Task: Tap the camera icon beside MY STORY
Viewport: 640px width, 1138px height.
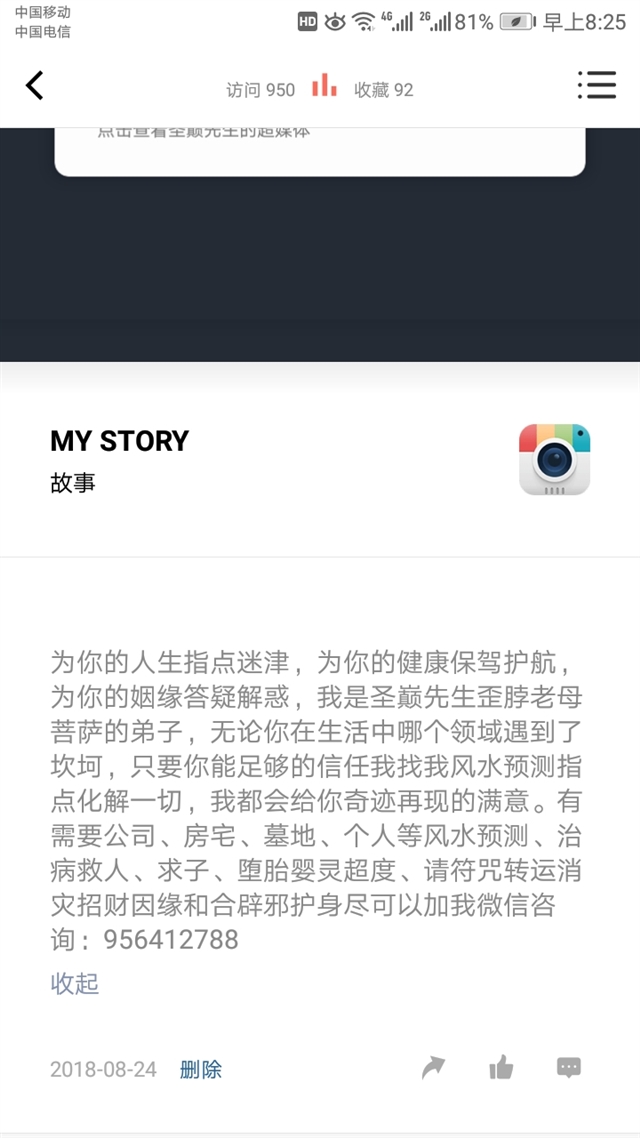Action: pos(554,459)
